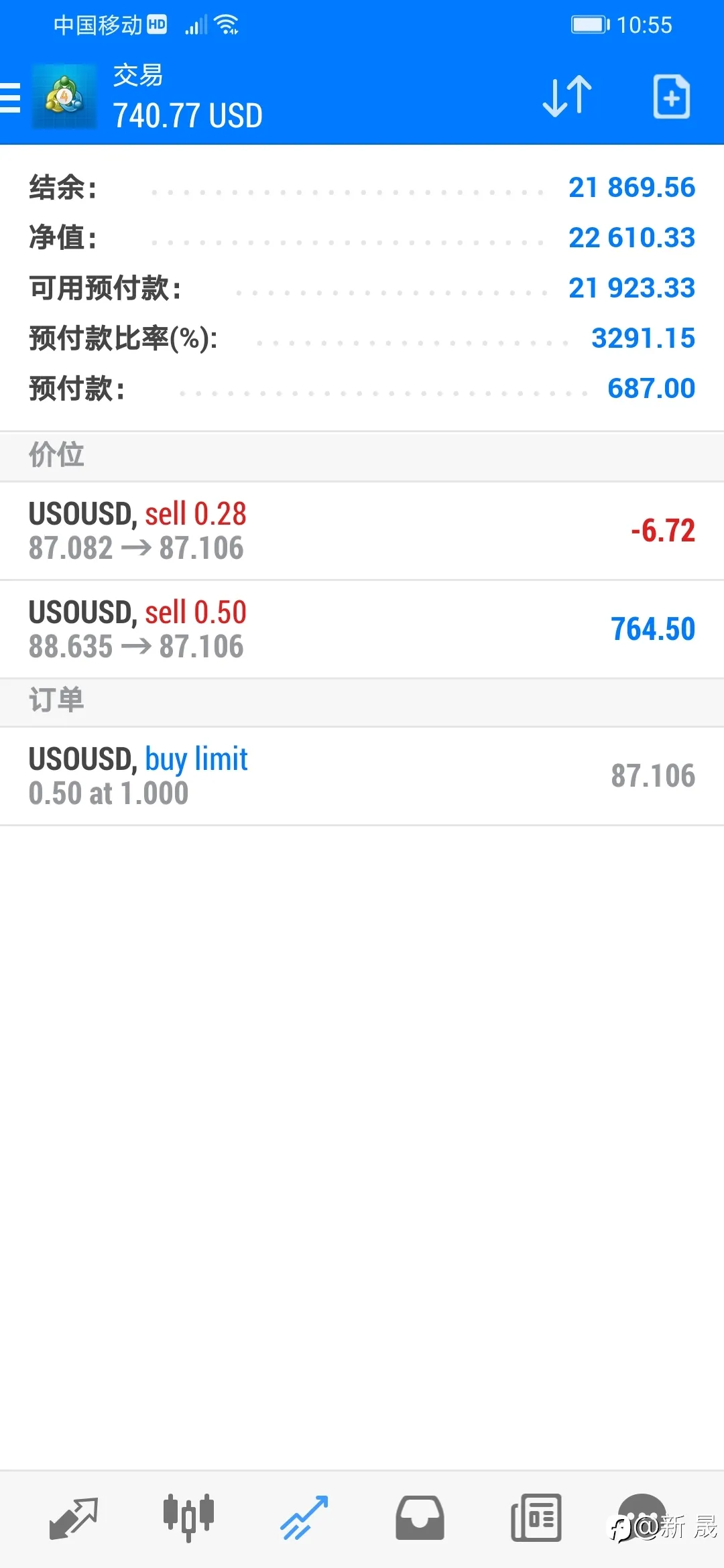Open USOUSD sell 0.28 position

362,531
